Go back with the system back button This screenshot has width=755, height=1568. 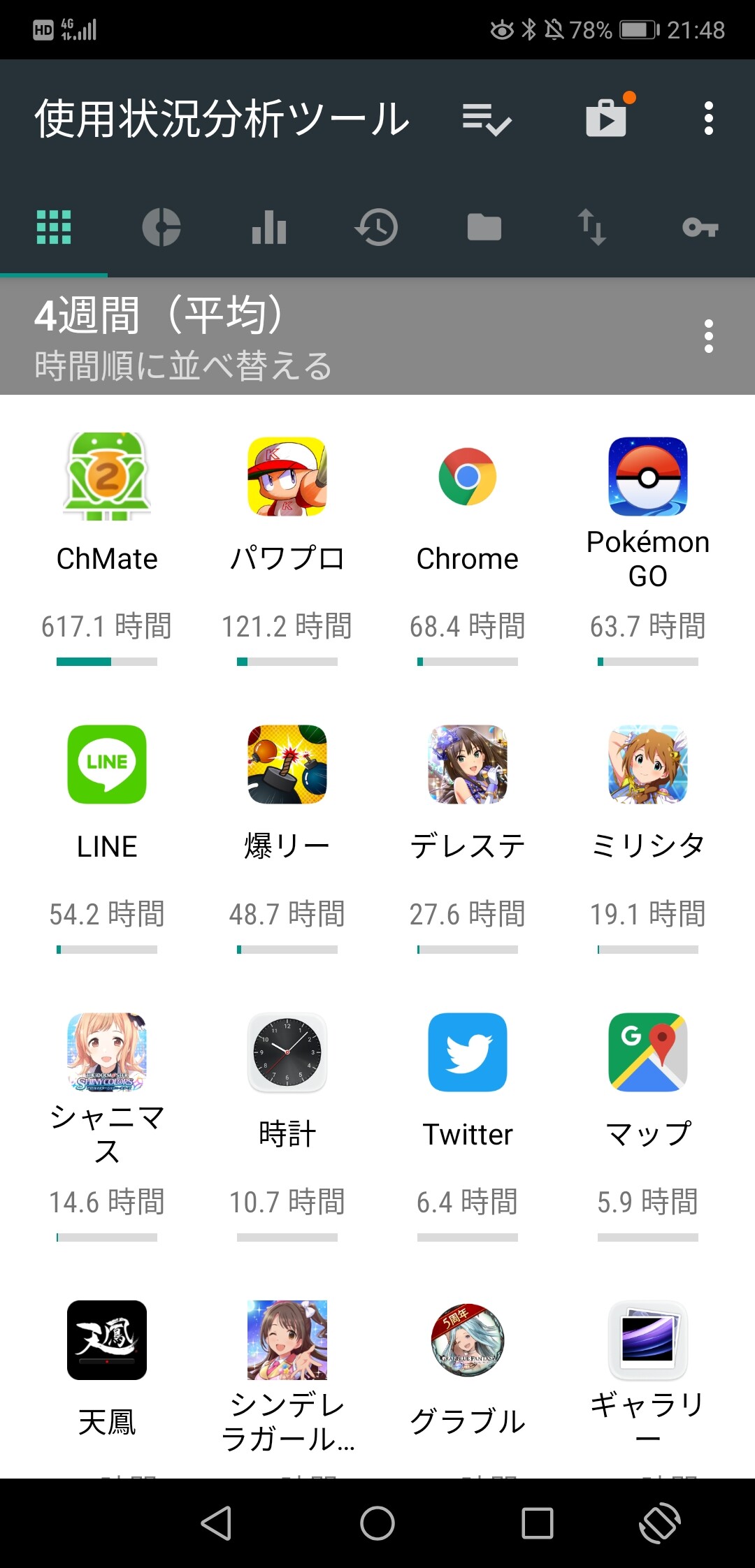pos(216,1523)
